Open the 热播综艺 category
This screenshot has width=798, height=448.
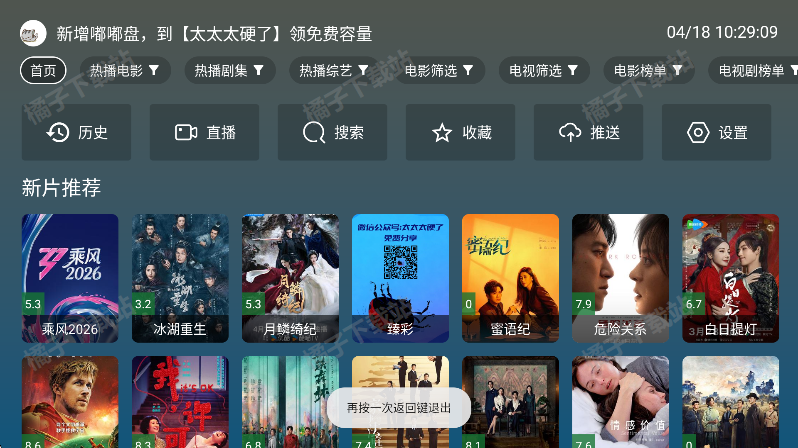click(x=334, y=70)
